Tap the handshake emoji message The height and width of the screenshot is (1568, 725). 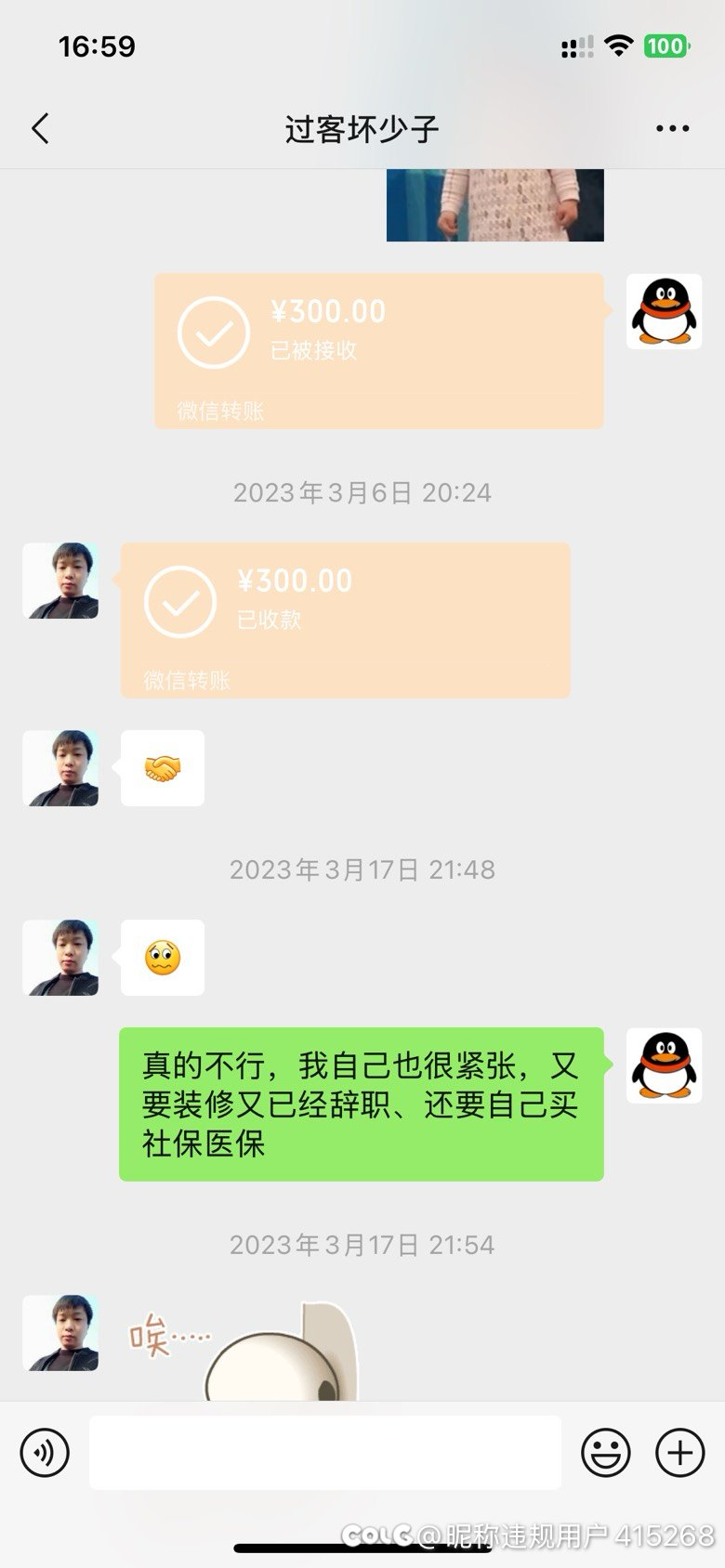click(x=162, y=768)
